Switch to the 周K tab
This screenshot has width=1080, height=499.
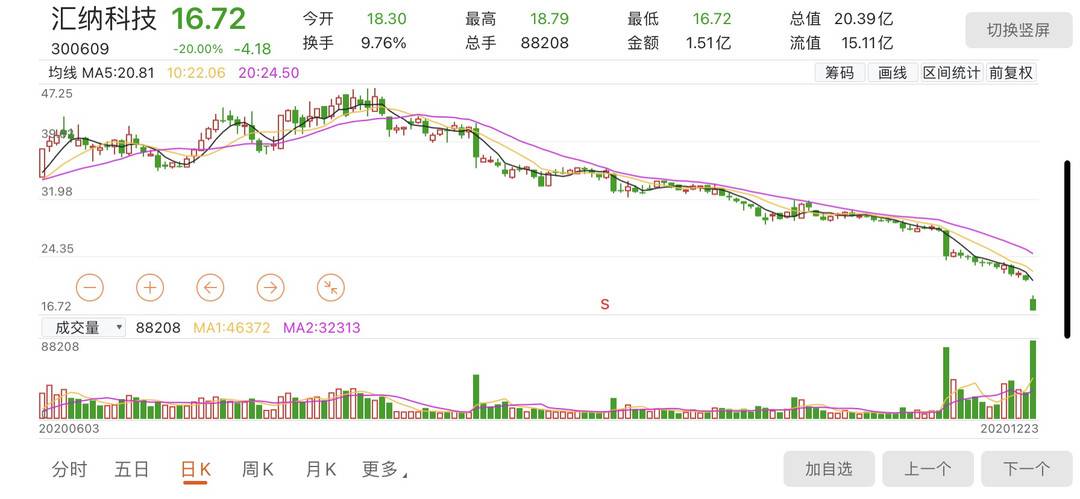[x=258, y=469]
